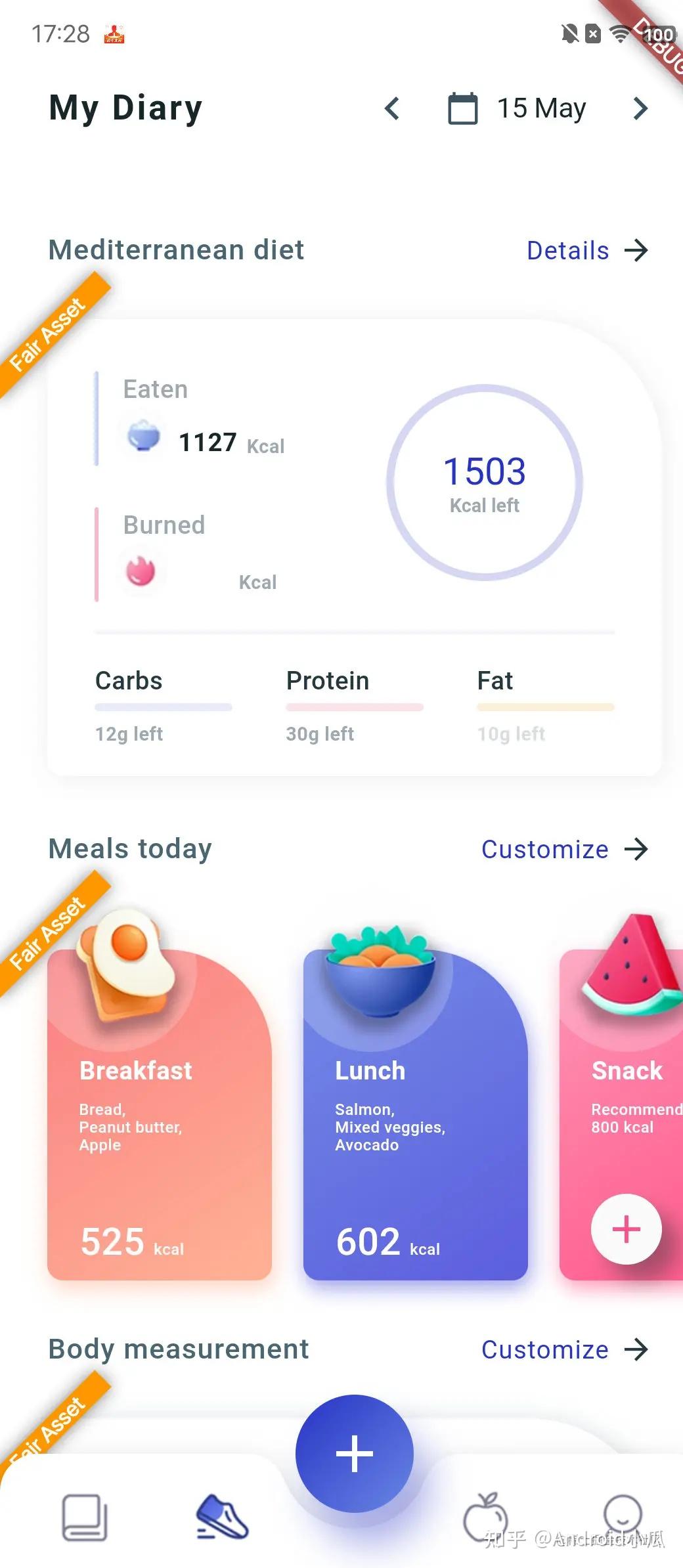
Task: Switch to the diary book tab
Action: coord(85,1517)
